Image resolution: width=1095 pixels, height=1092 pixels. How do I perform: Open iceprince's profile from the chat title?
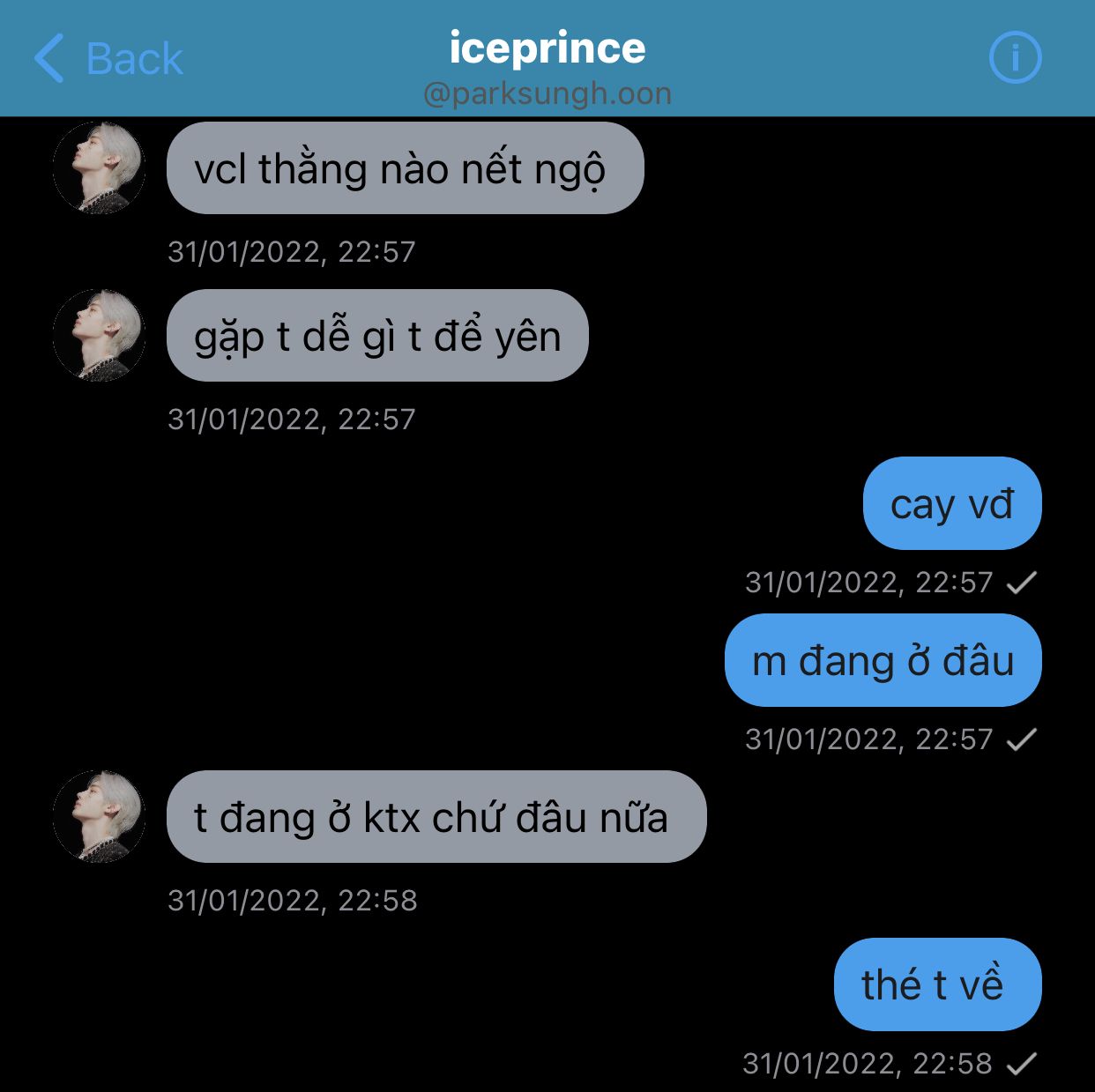(x=547, y=48)
